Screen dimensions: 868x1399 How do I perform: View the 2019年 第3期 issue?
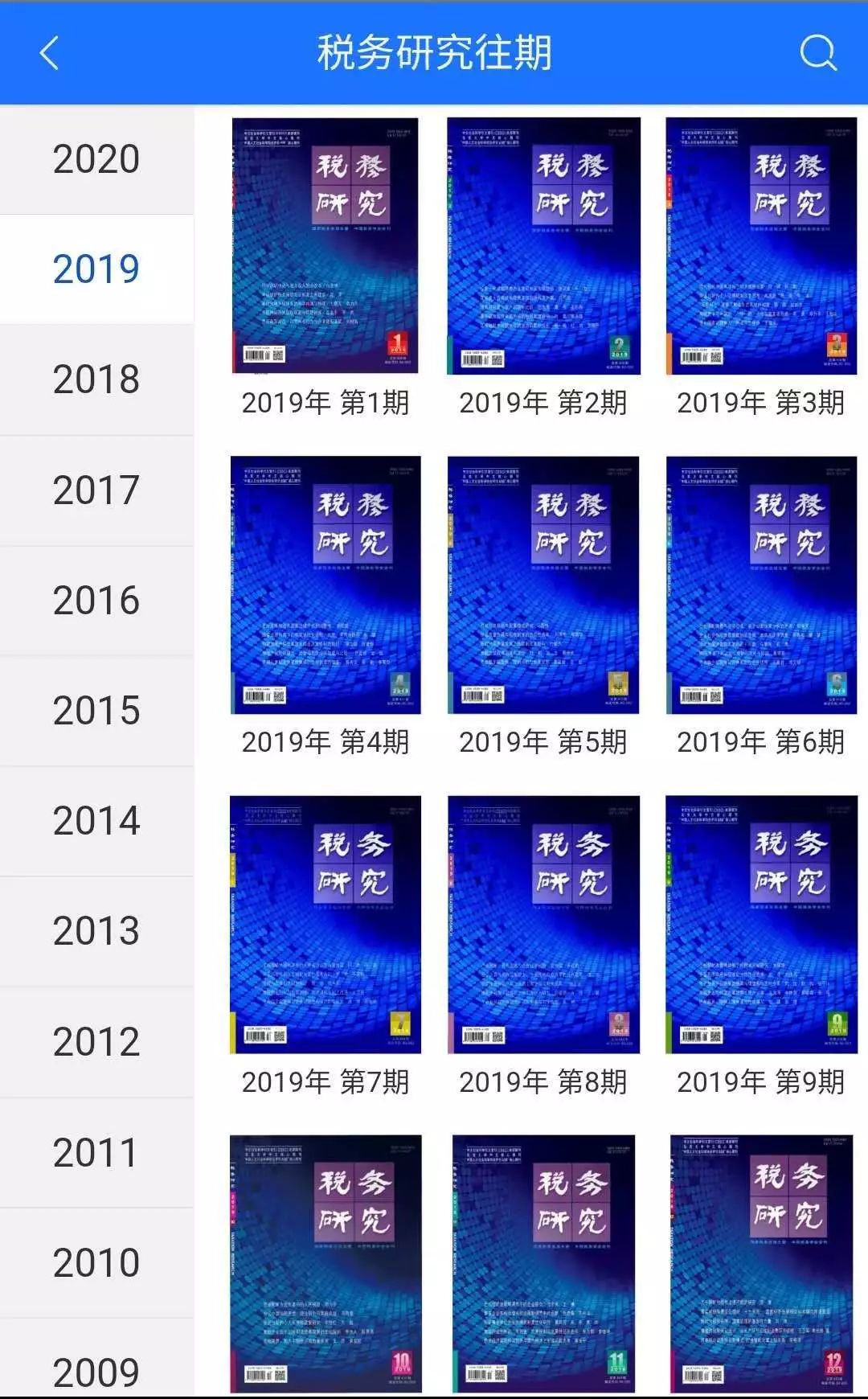[x=761, y=246]
